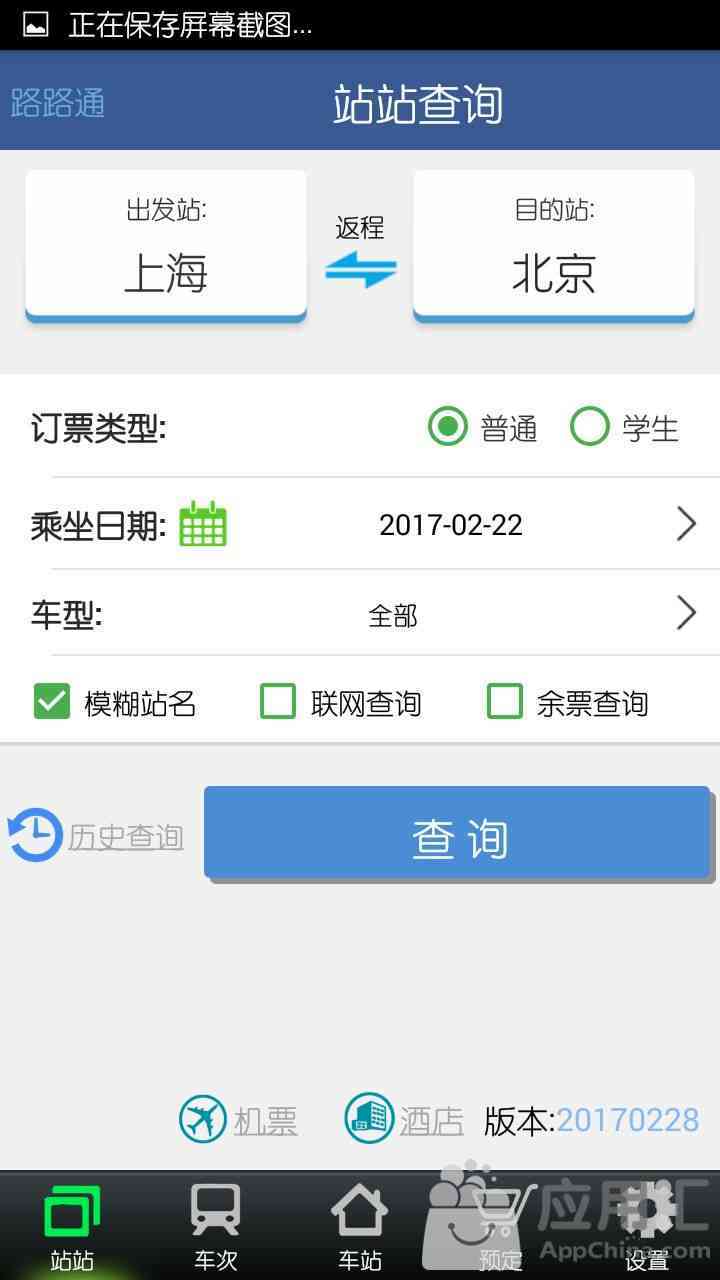Open the 车型 train type selector
This screenshot has width=720, height=1280.
[392, 615]
